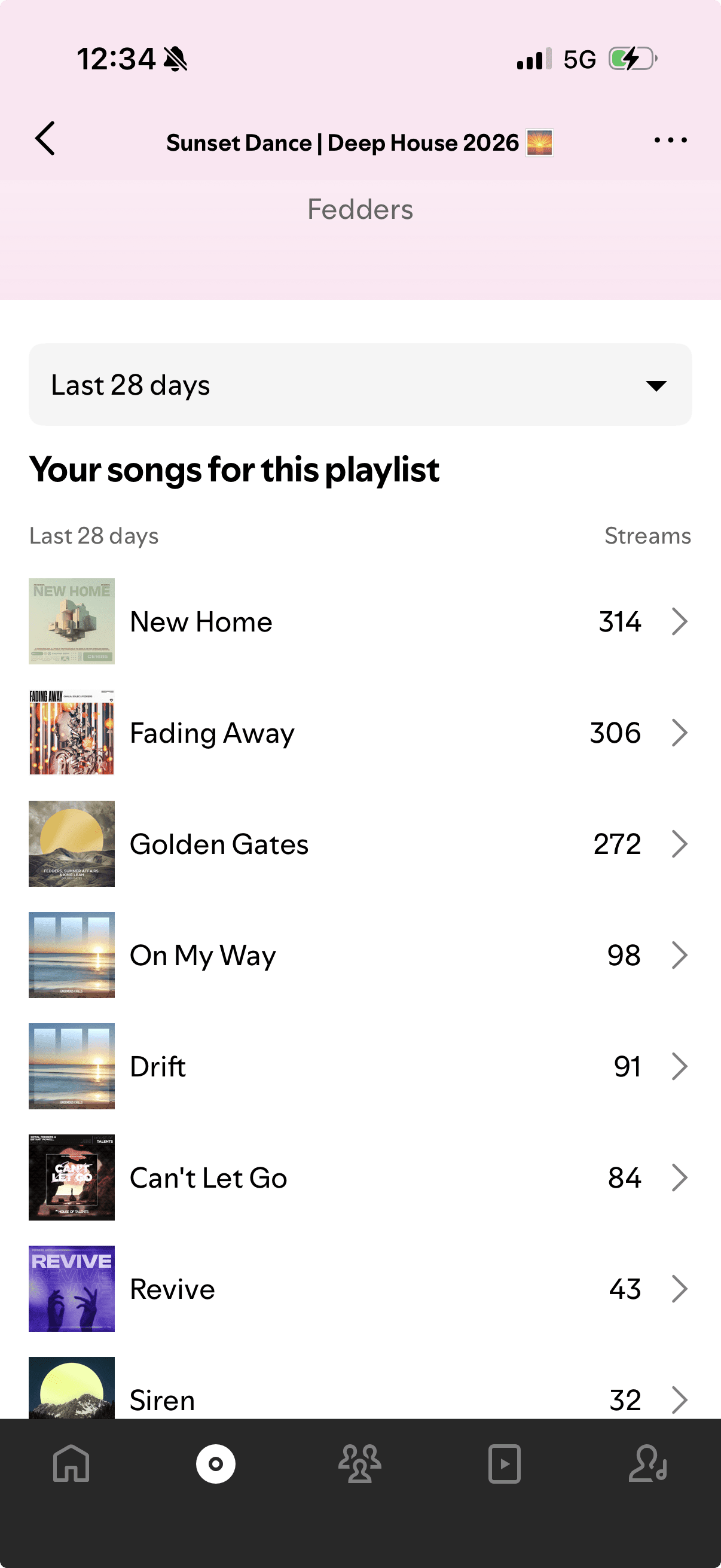The width and height of the screenshot is (721, 1568).
Task: Open the three-dot overflow menu
Action: 670,141
